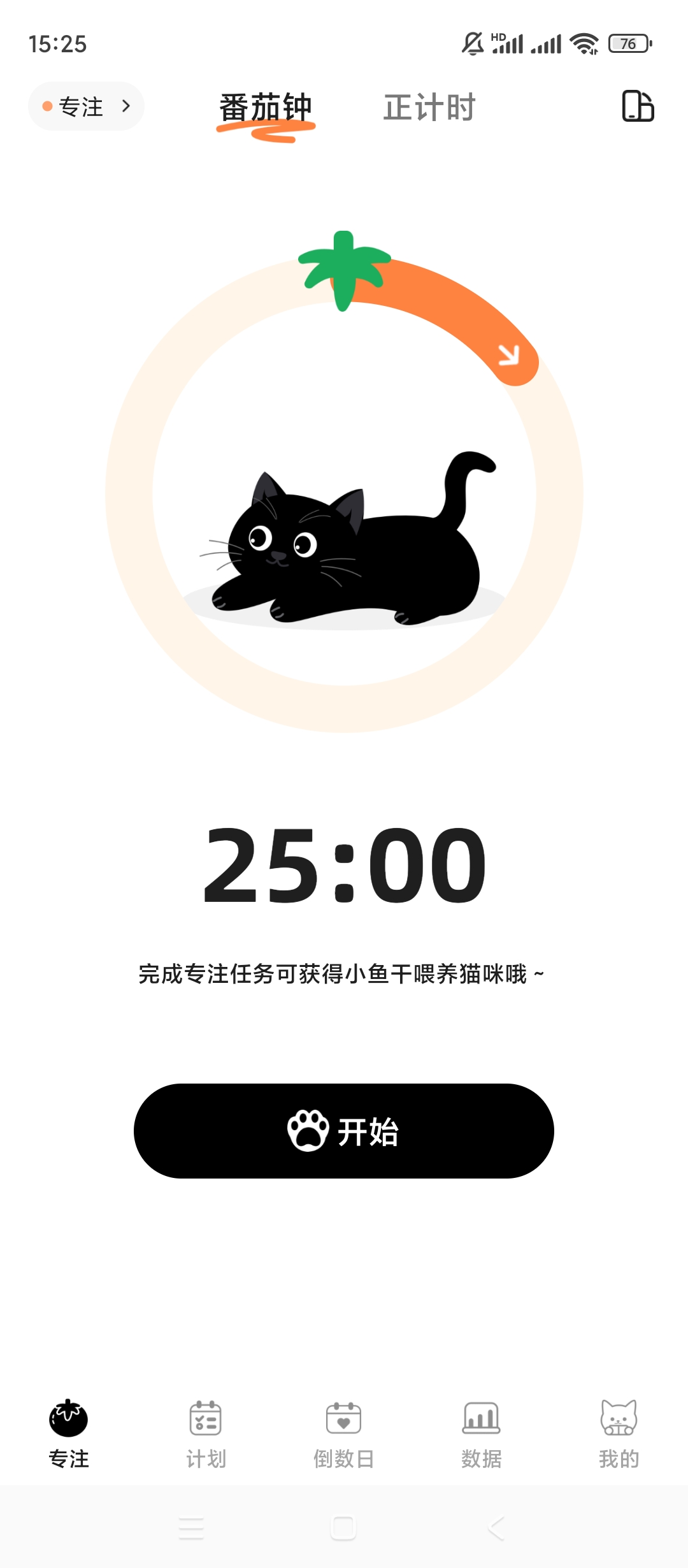The width and height of the screenshot is (688, 1568).
Task: Select the 番茄钟 tab
Action: coord(266,107)
